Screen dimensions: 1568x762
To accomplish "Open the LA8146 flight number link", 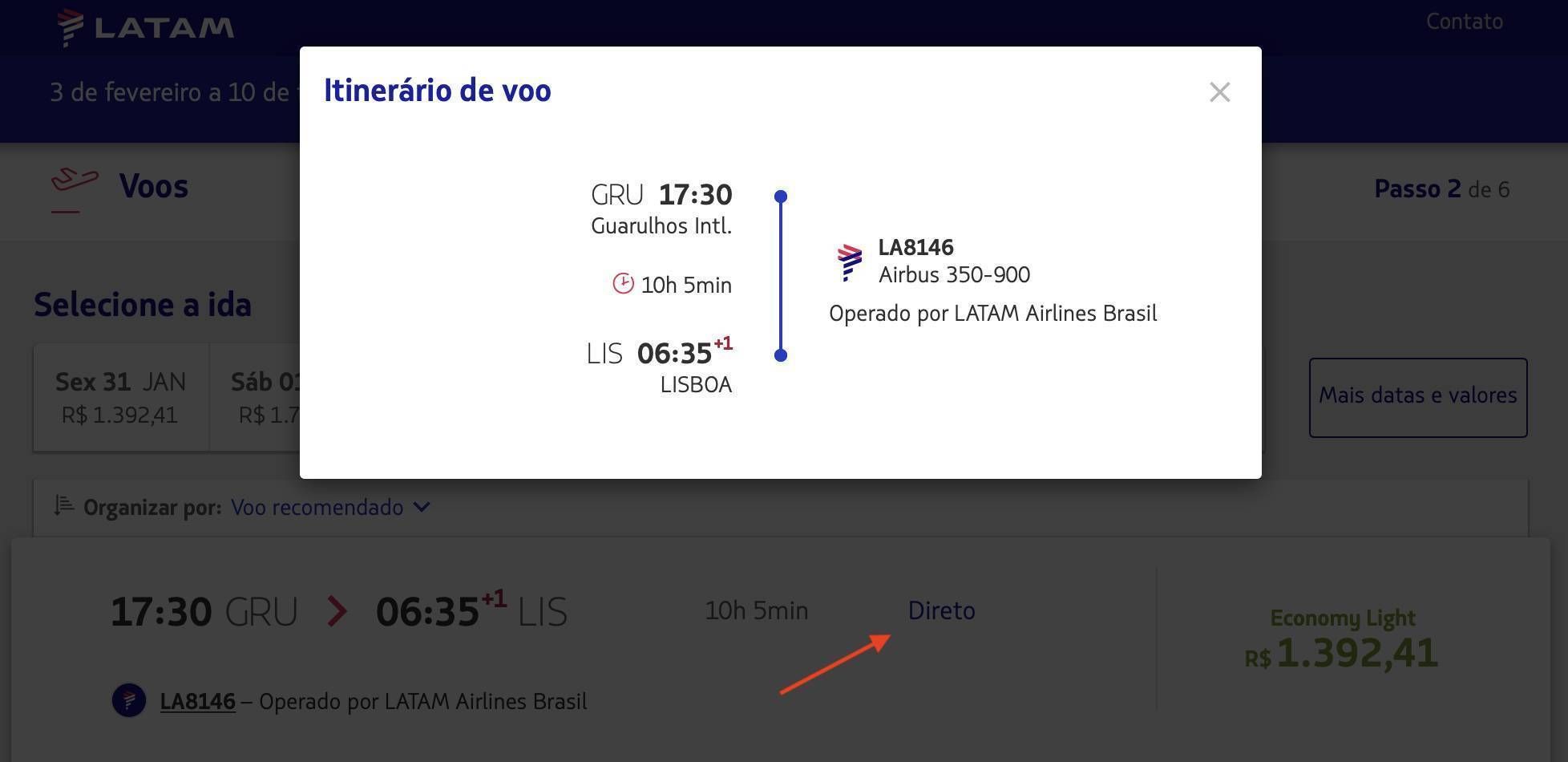I will (197, 702).
